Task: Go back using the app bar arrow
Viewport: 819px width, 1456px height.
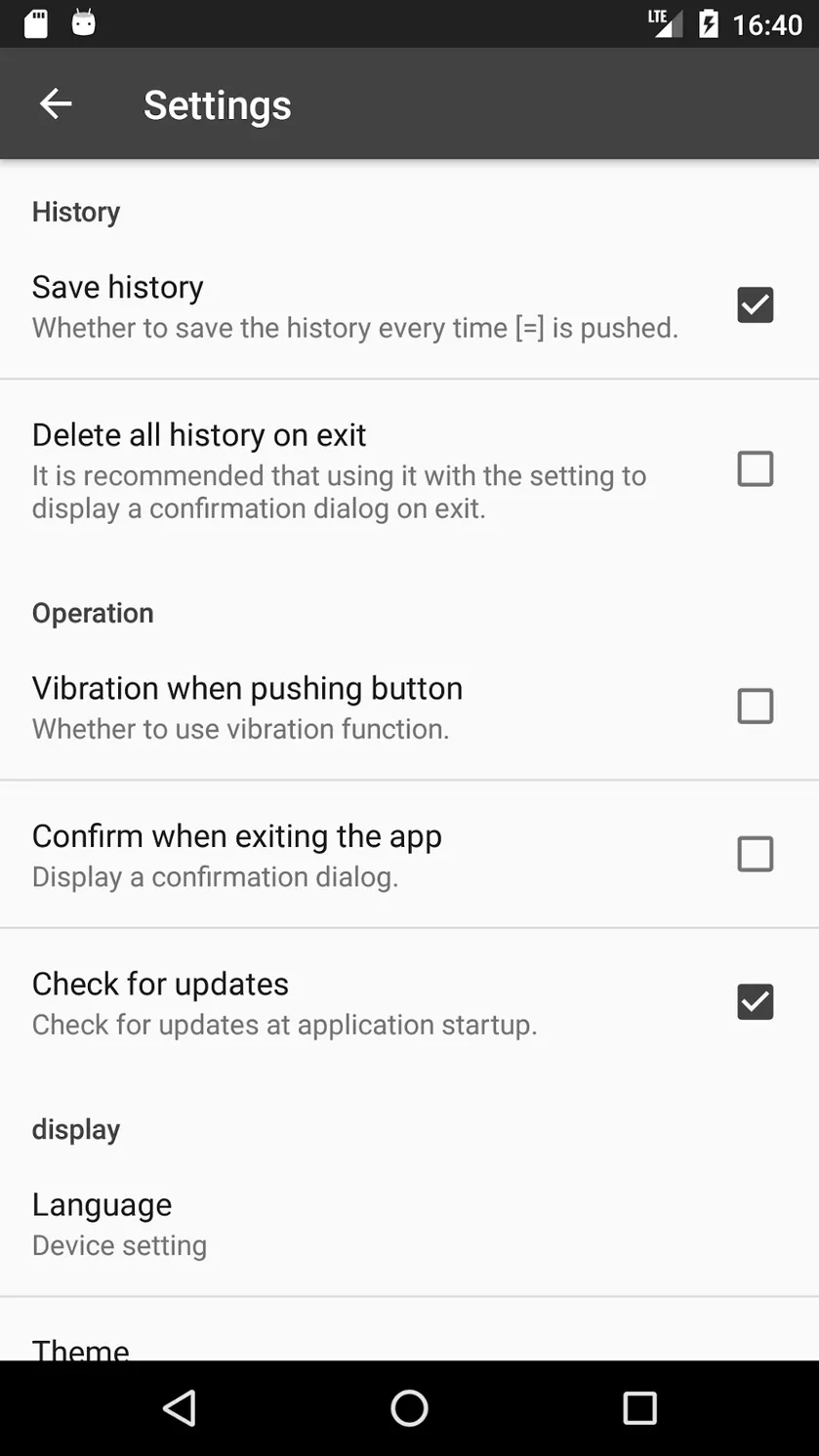Action: 56,103
